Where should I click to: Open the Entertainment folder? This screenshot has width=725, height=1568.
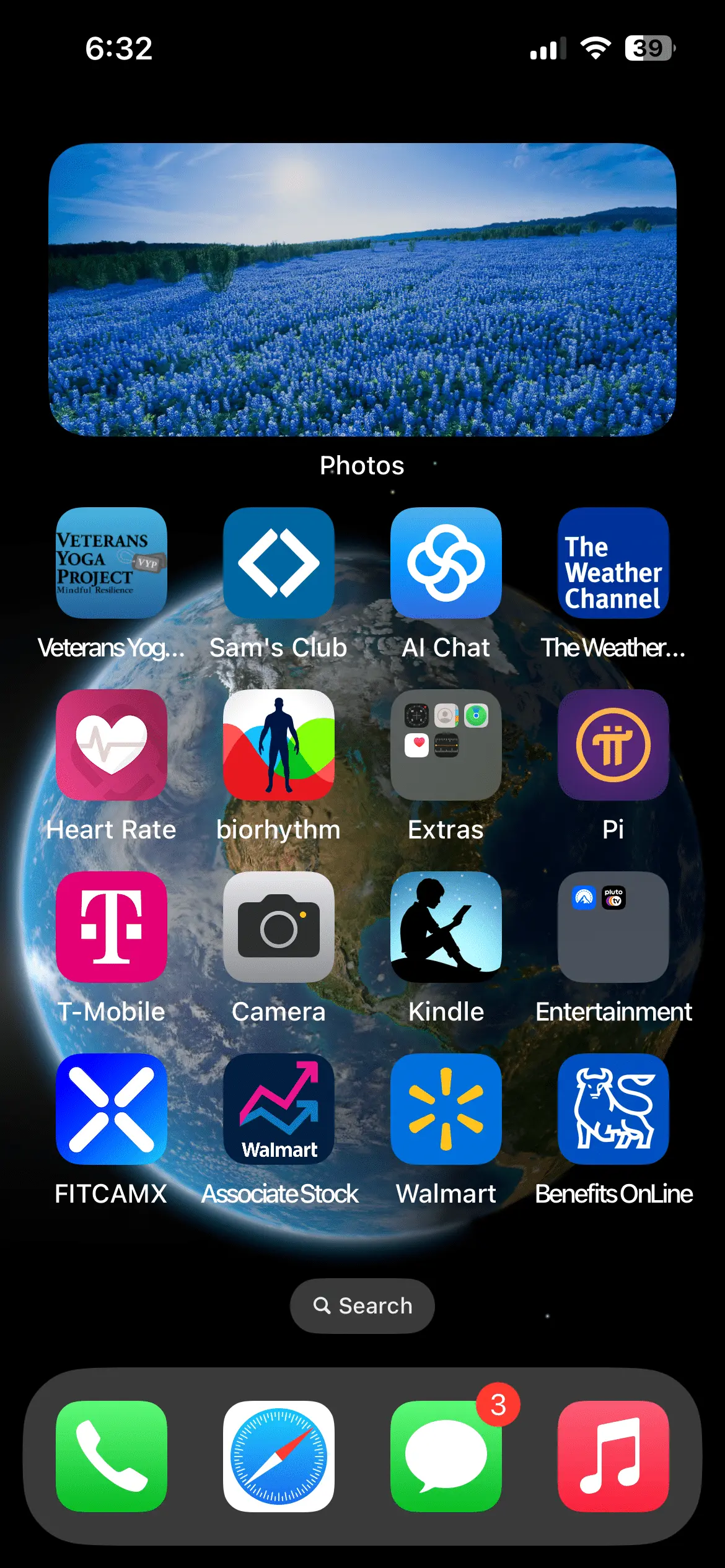(x=613, y=927)
